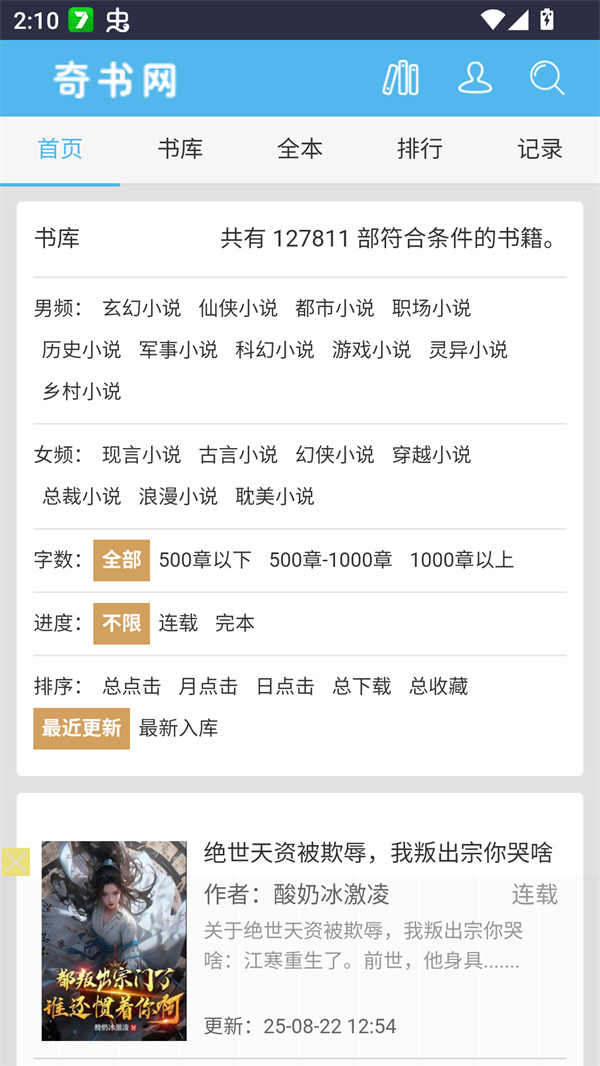Switch to the 排行 tab
Image resolution: width=600 pixels, height=1066 pixels.
[x=420, y=149]
